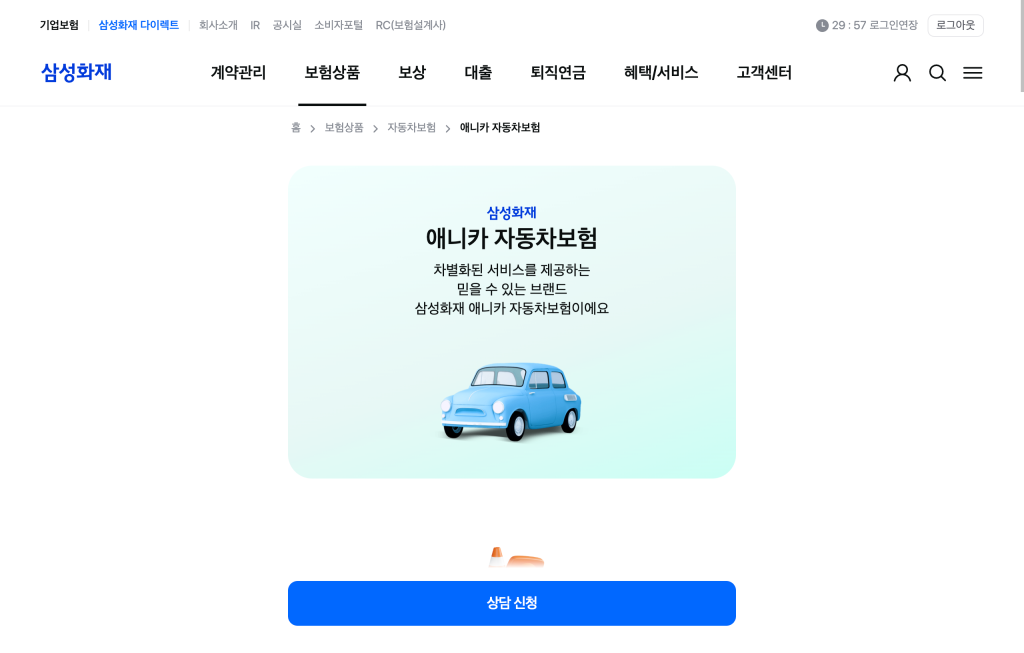The image size is (1024, 653).
Task: Select the 보험상품 menu
Action: 332,73
